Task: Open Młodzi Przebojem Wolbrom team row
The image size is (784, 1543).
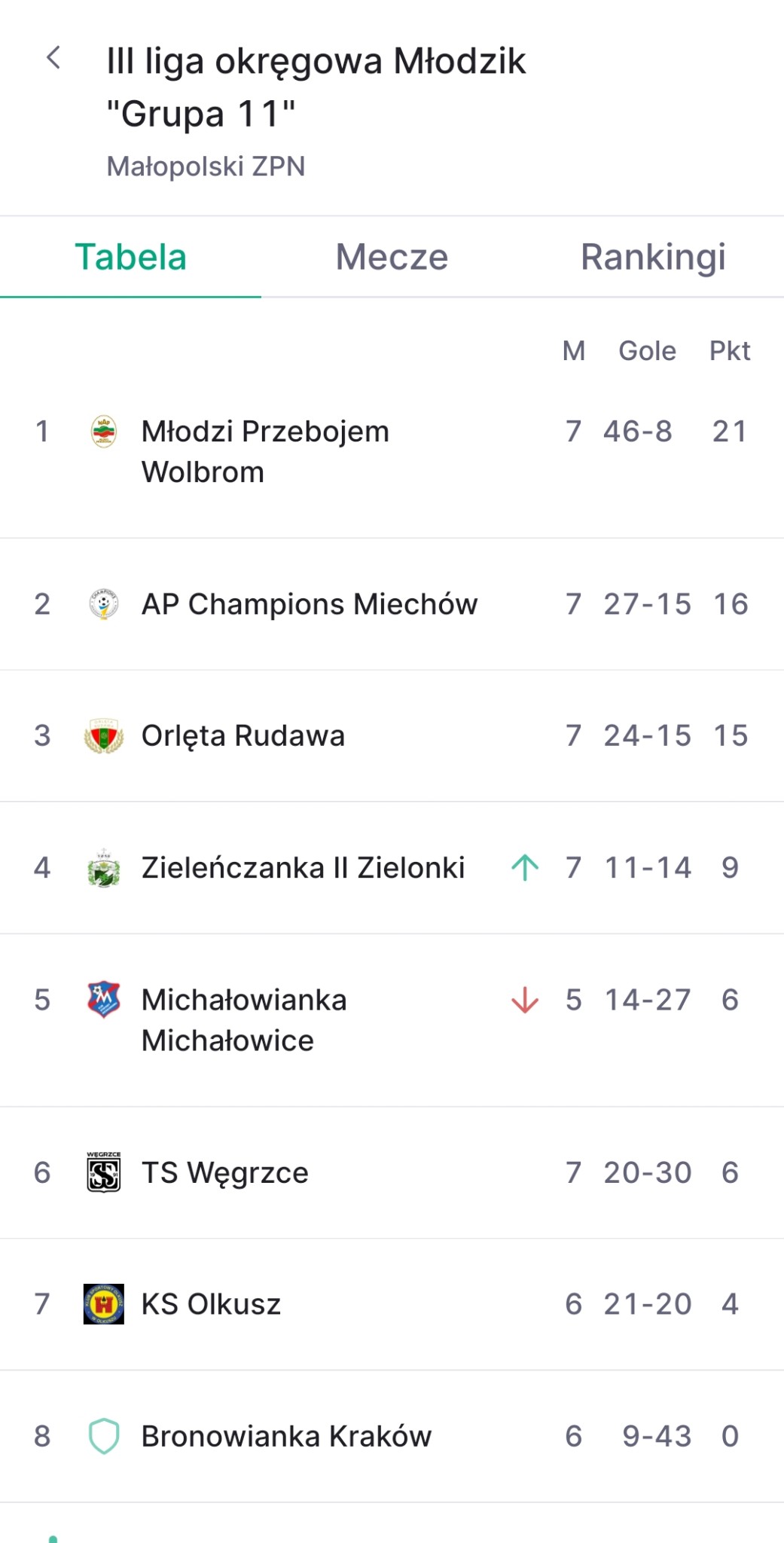Action: coord(392,452)
